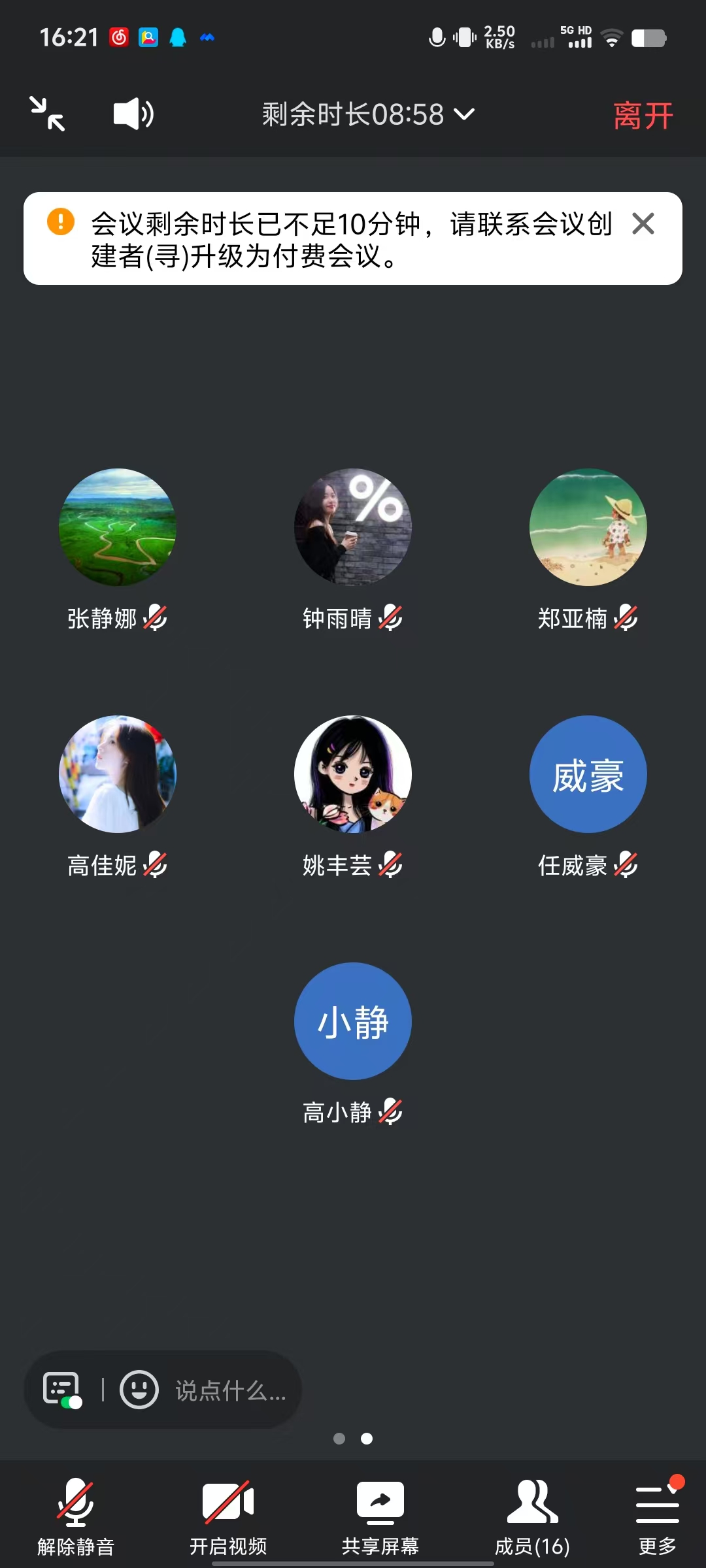706x1568 pixels.
Task: Select participant 张静娜's avatar
Action: [x=118, y=527]
